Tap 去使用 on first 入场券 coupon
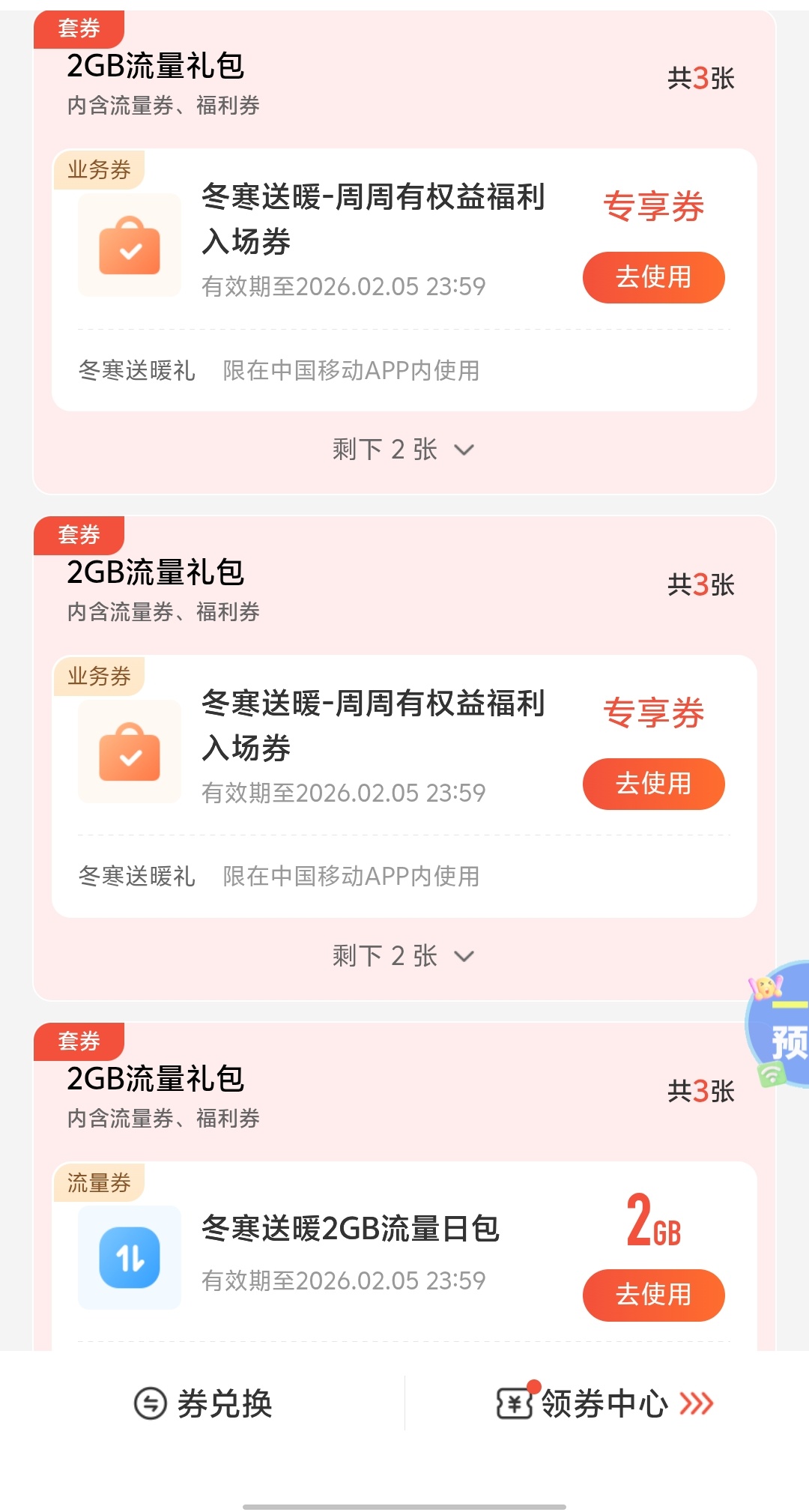This screenshot has width=809, height=1512. click(652, 277)
